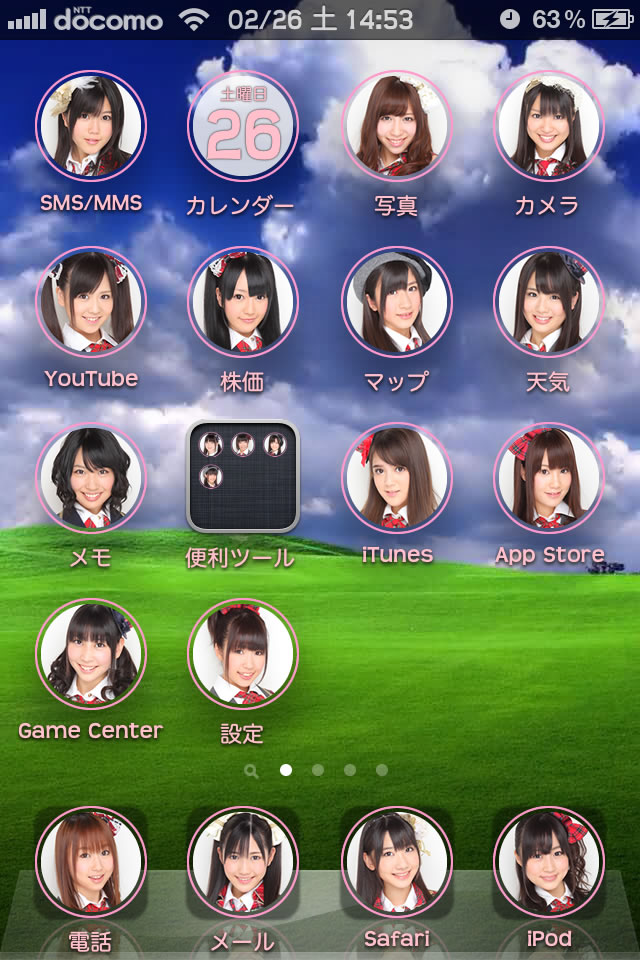Tap the Spotlight search page indicator
The image size is (640, 960).
click(251, 770)
